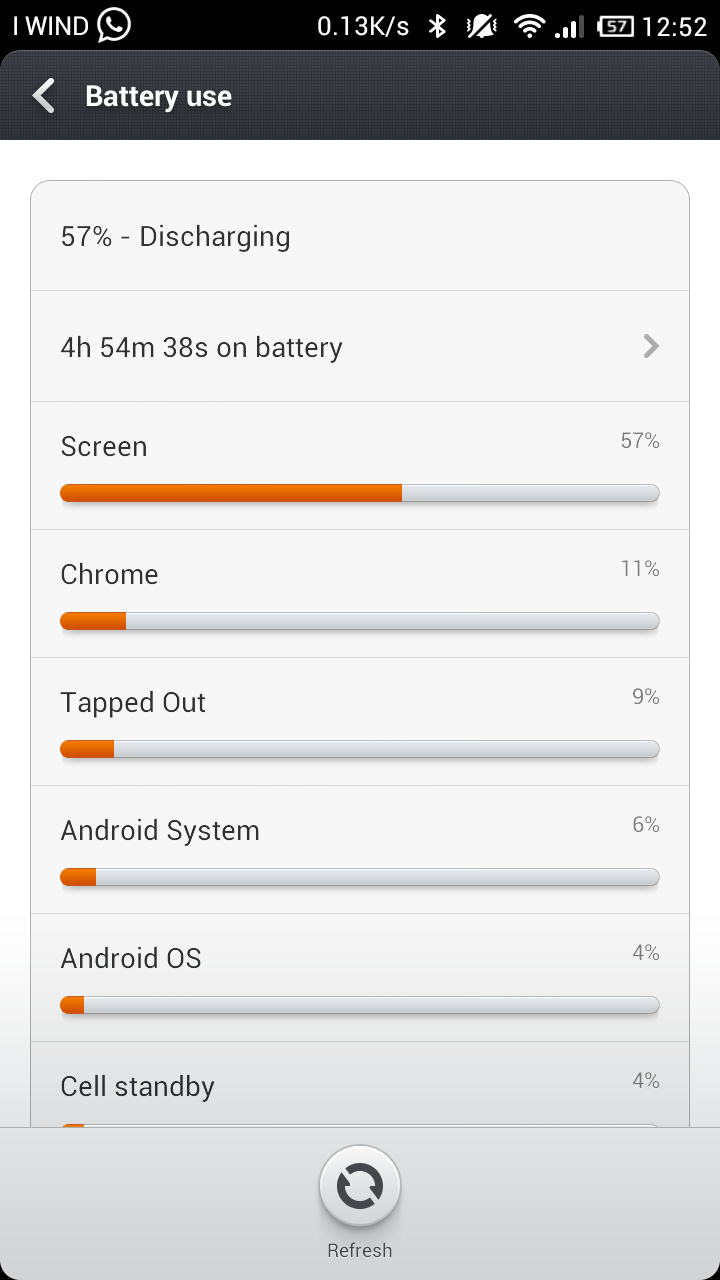This screenshot has width=720, height=1280.
Task: View Chrome battery usage details
Action: click(360, 593)
